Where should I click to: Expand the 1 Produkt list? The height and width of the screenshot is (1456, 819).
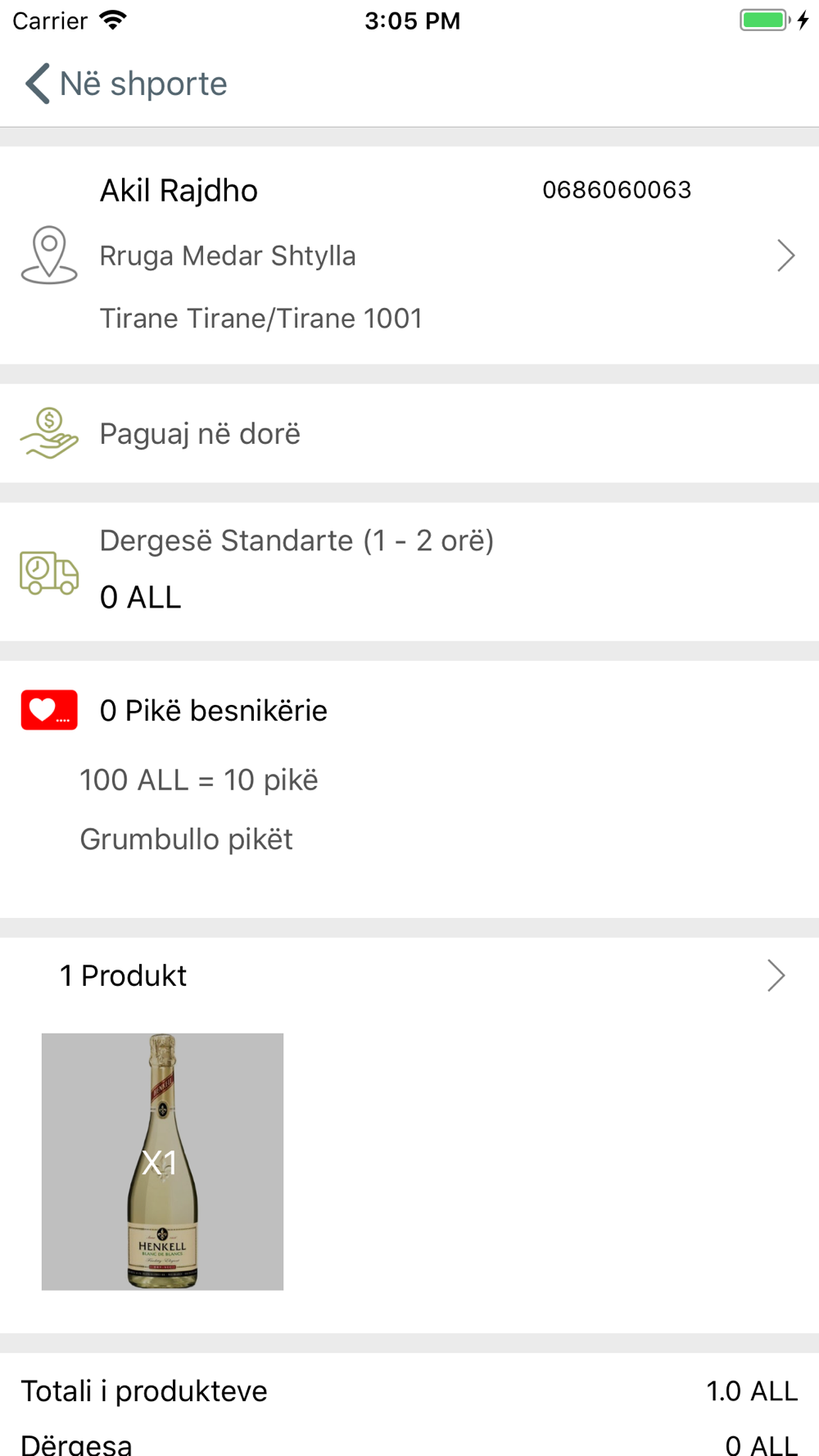pyautogui.click(x=409, y=975)
